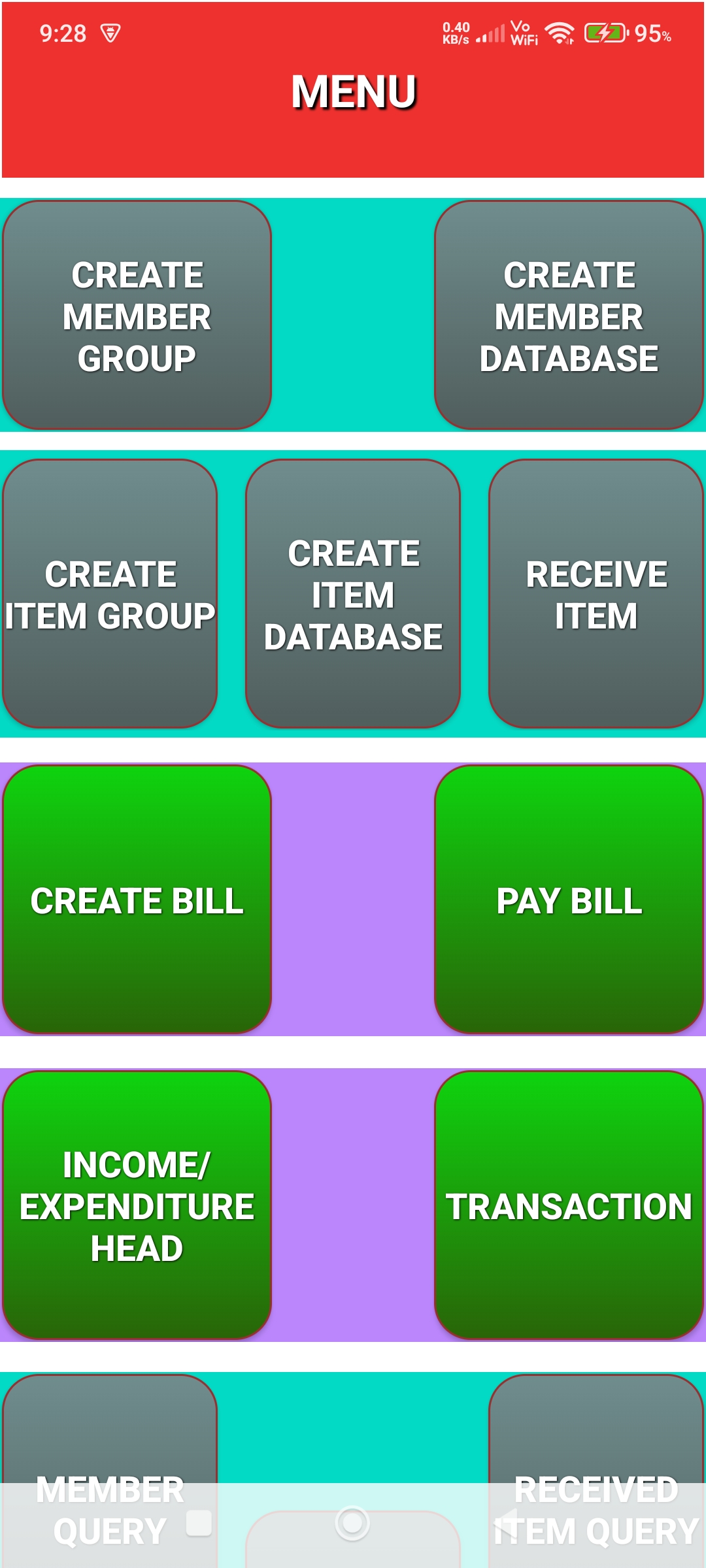Open Create Item Database
This screenshot has width=706, height=1568.
click(x=353, y=593)
